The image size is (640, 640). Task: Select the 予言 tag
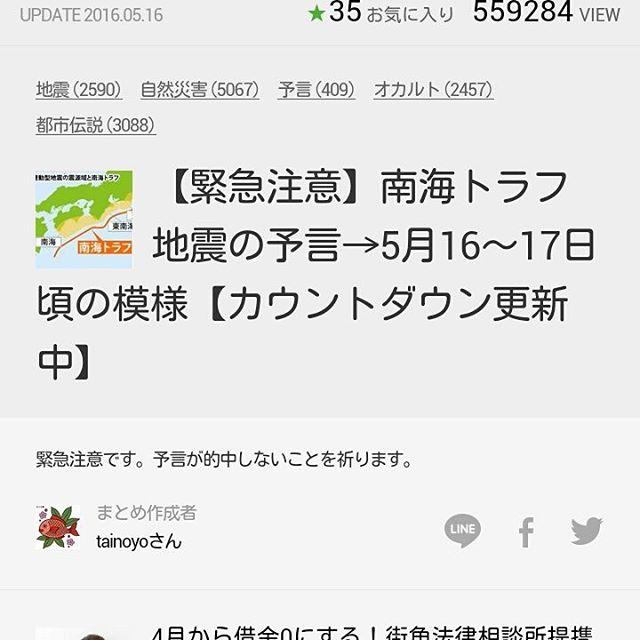click(316, 90)
